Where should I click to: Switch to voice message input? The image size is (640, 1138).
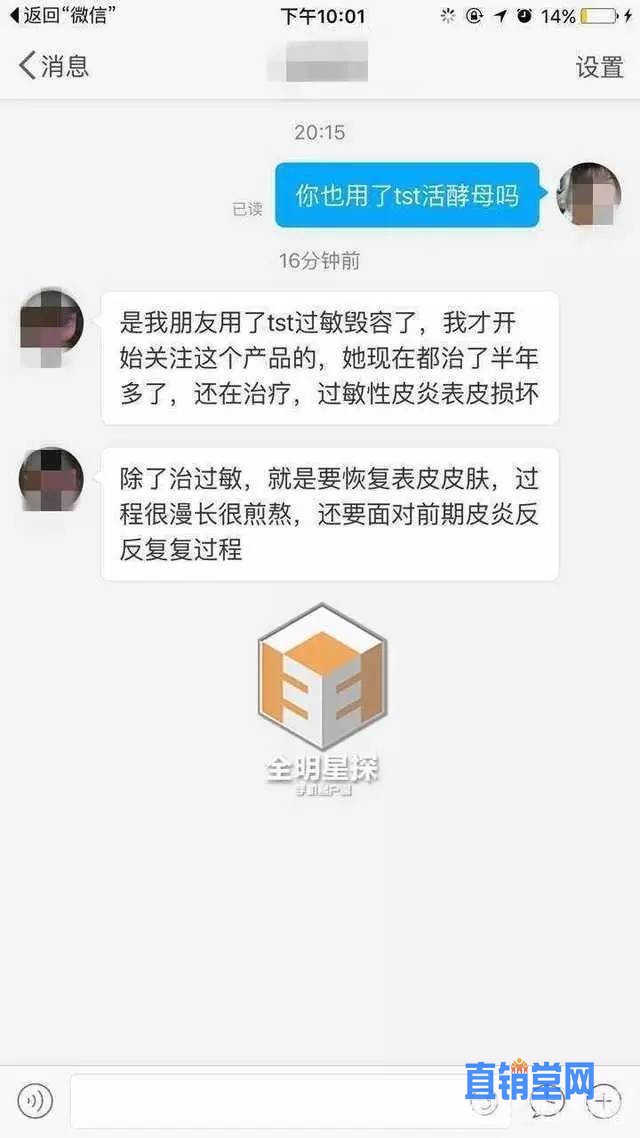[35, 1101]
